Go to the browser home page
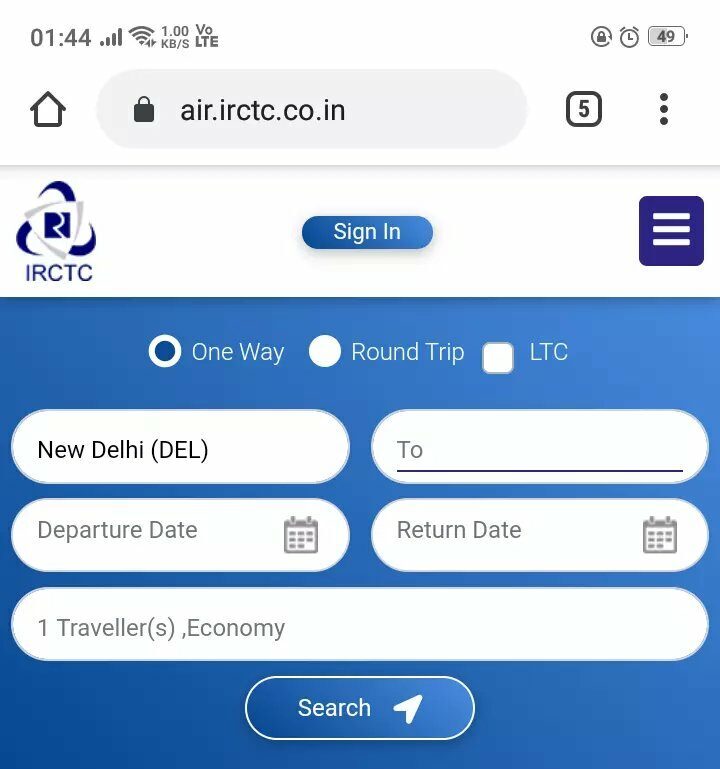This screenshot has height=769, width=720. pos(48,109)
